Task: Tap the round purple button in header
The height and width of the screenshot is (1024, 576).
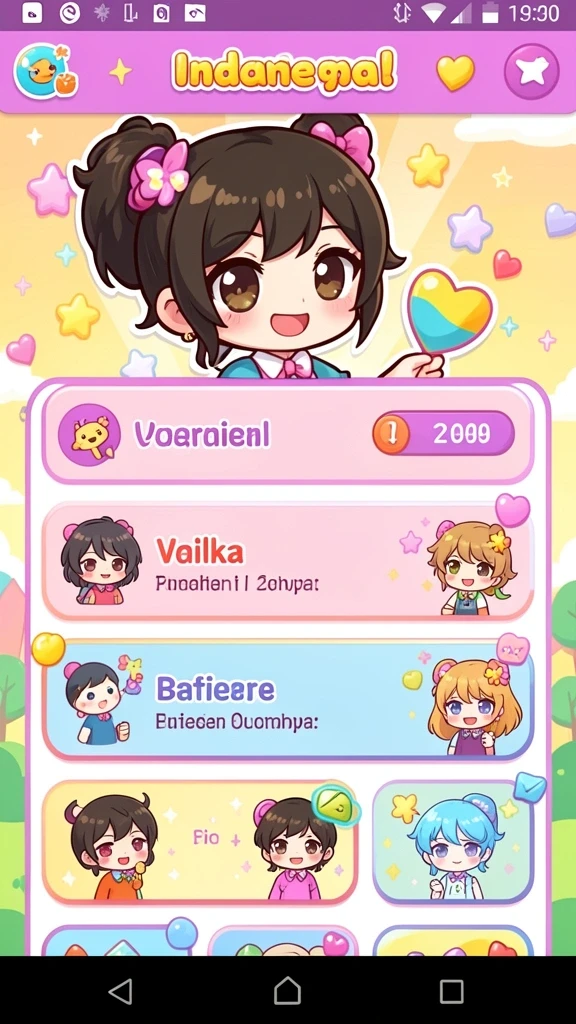Action: (x=532, y=72)
